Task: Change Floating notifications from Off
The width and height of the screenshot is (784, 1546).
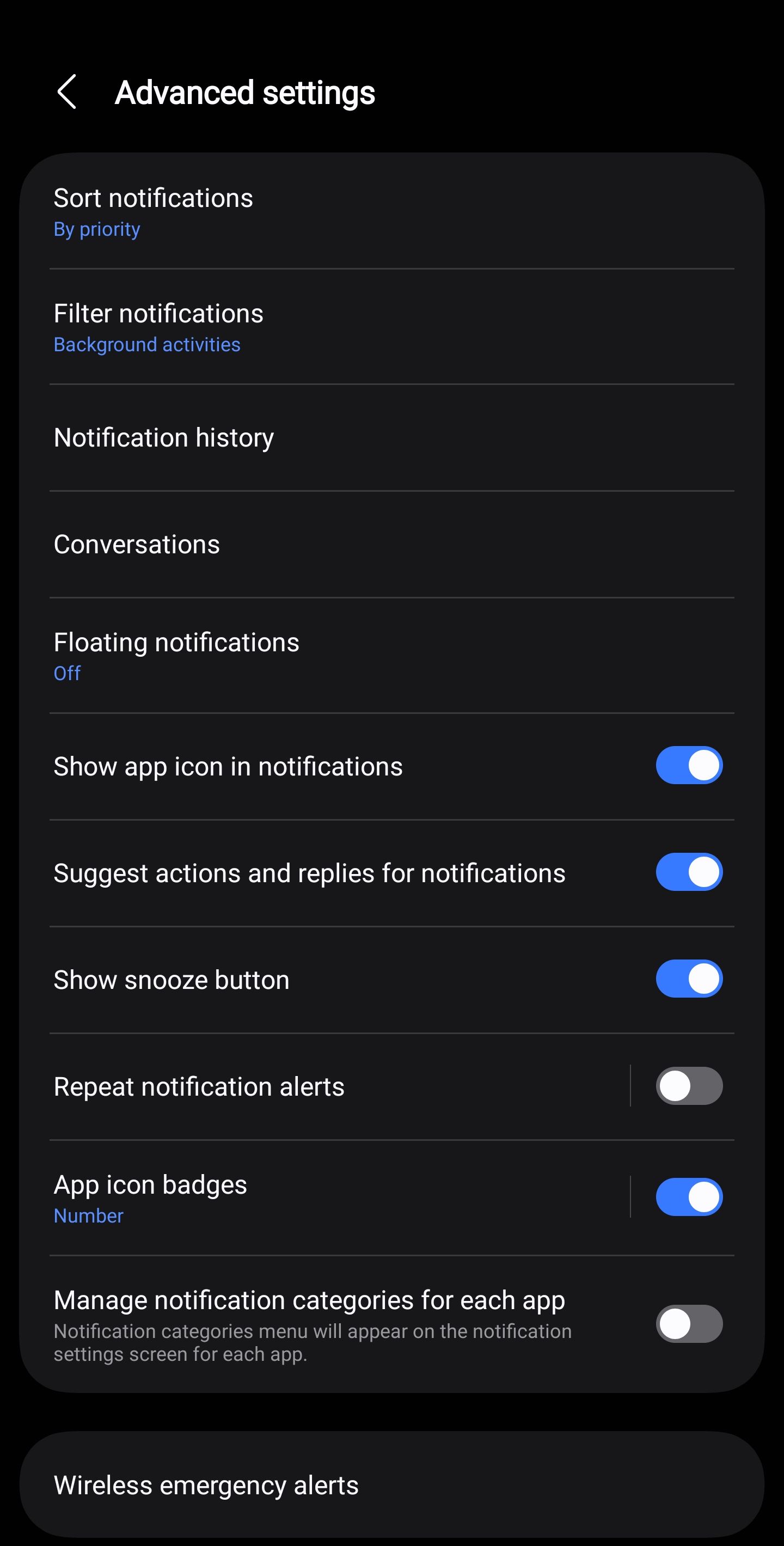Action: tap(66, 673)
